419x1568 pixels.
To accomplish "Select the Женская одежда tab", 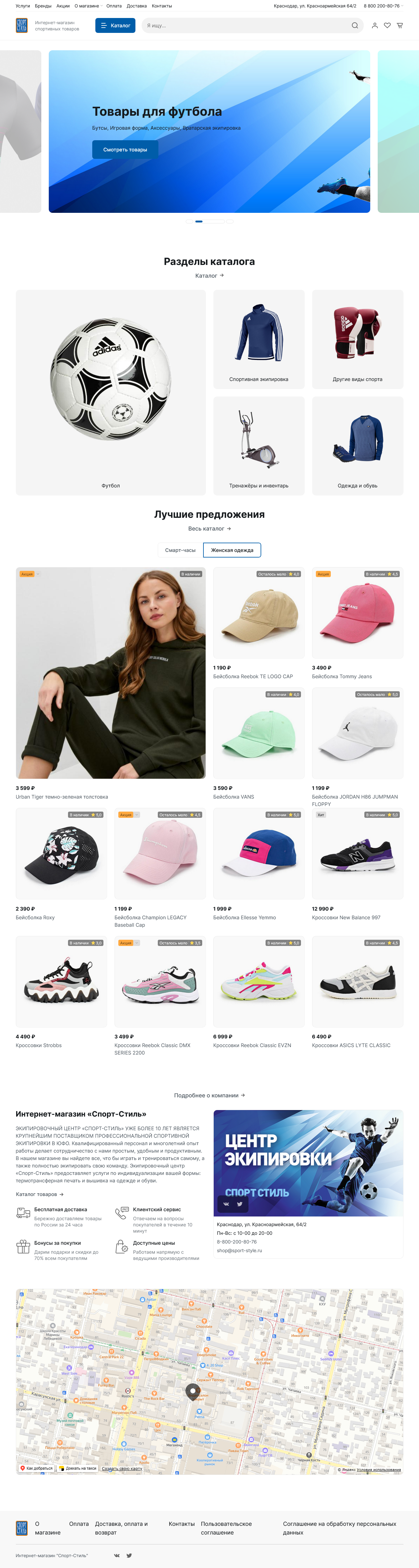I will click(x=231, y=550).
